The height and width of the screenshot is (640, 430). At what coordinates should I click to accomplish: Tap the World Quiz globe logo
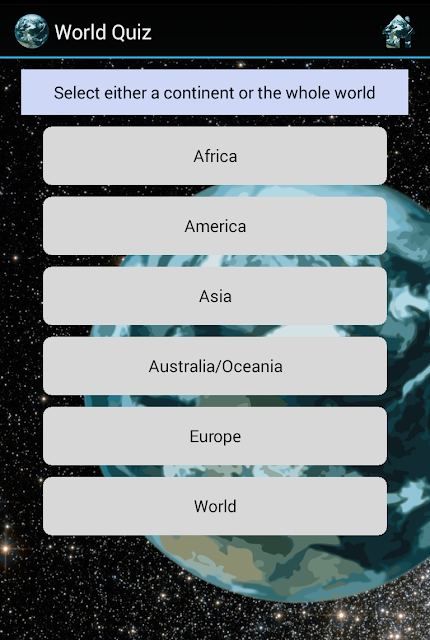(31, 31)
